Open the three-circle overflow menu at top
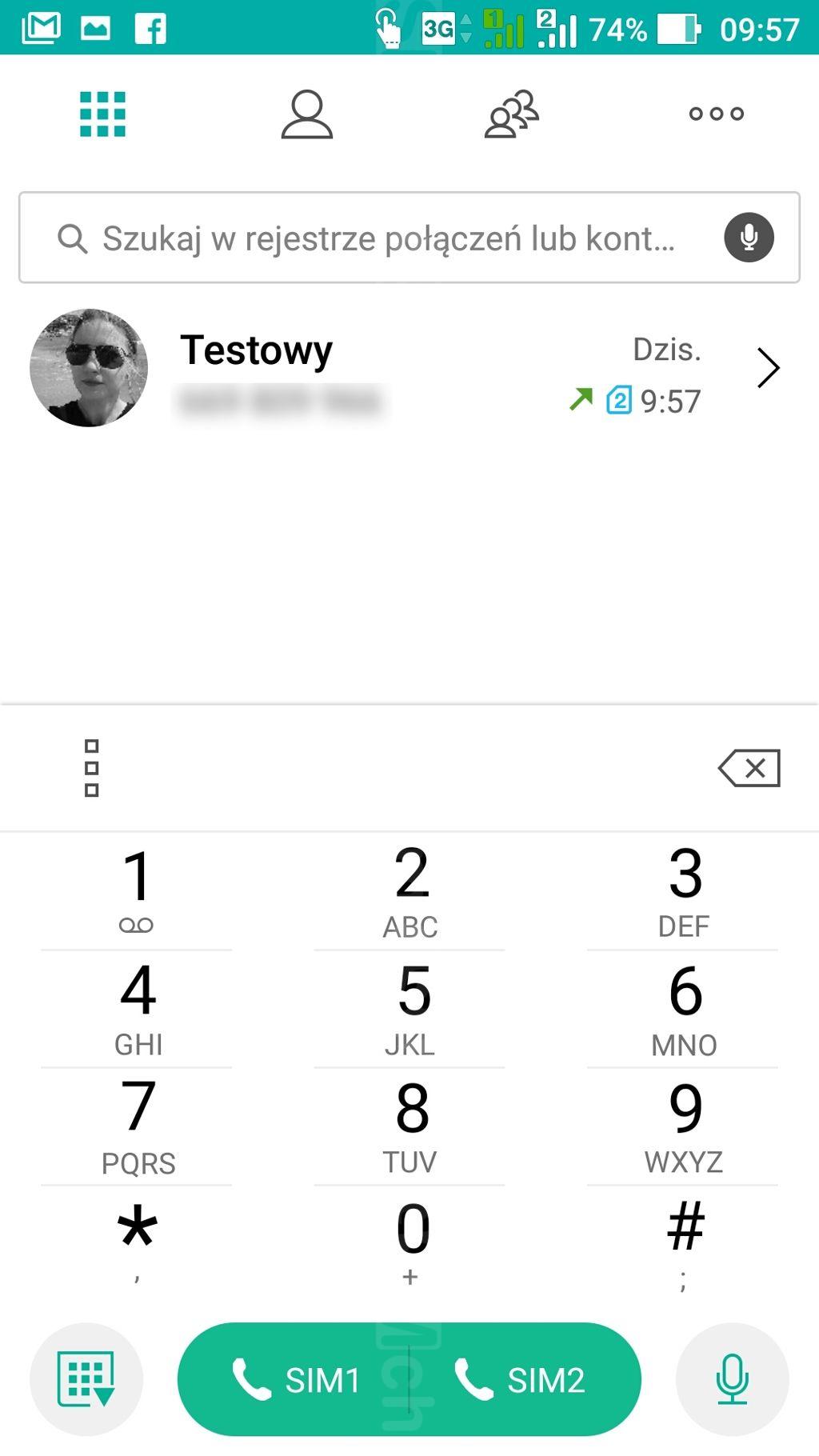Screen dimensions: 819x1456 [x=717, y=114]
